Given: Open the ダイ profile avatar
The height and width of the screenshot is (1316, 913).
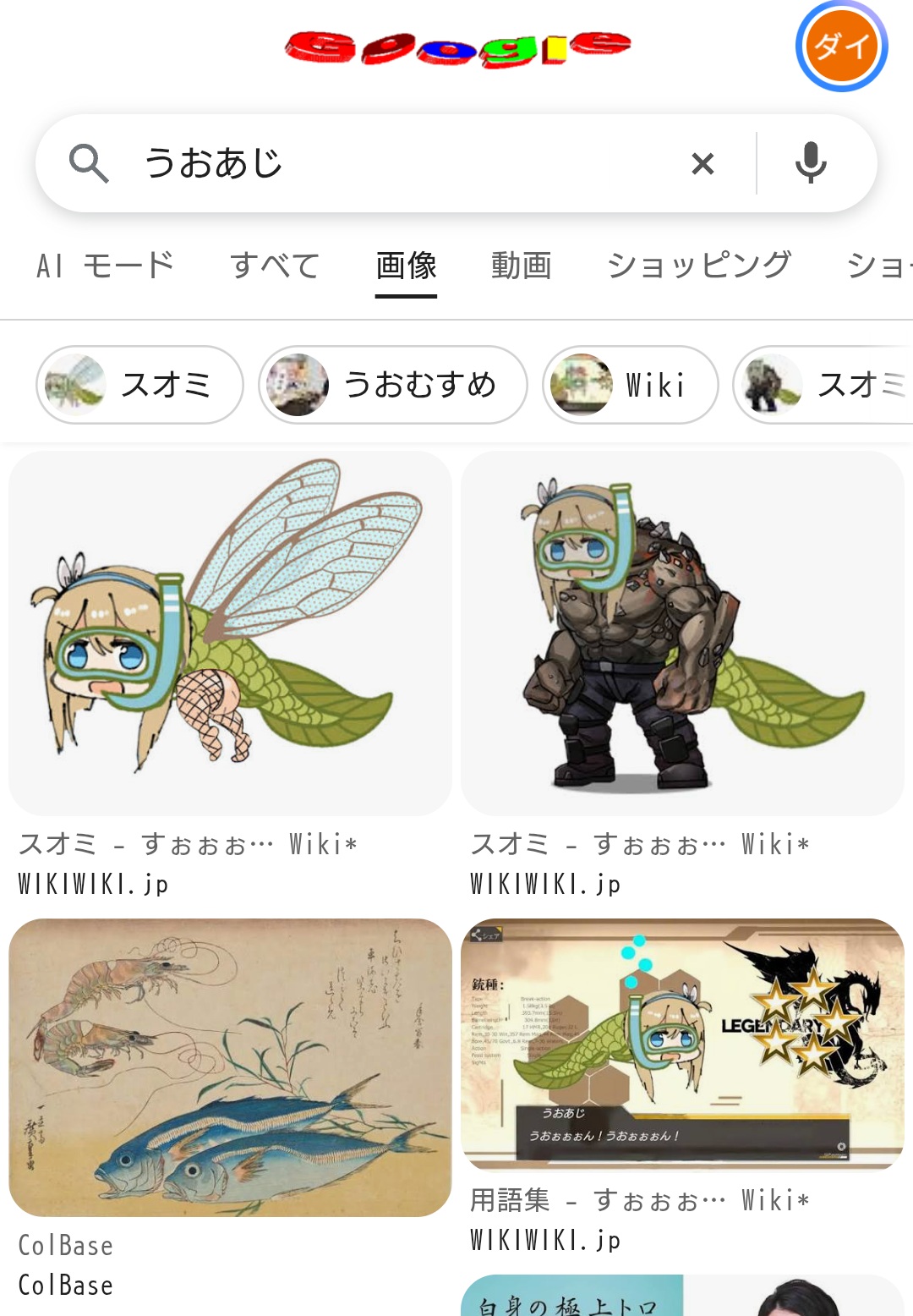Looking at the screenshot, I should click(841, 47).
